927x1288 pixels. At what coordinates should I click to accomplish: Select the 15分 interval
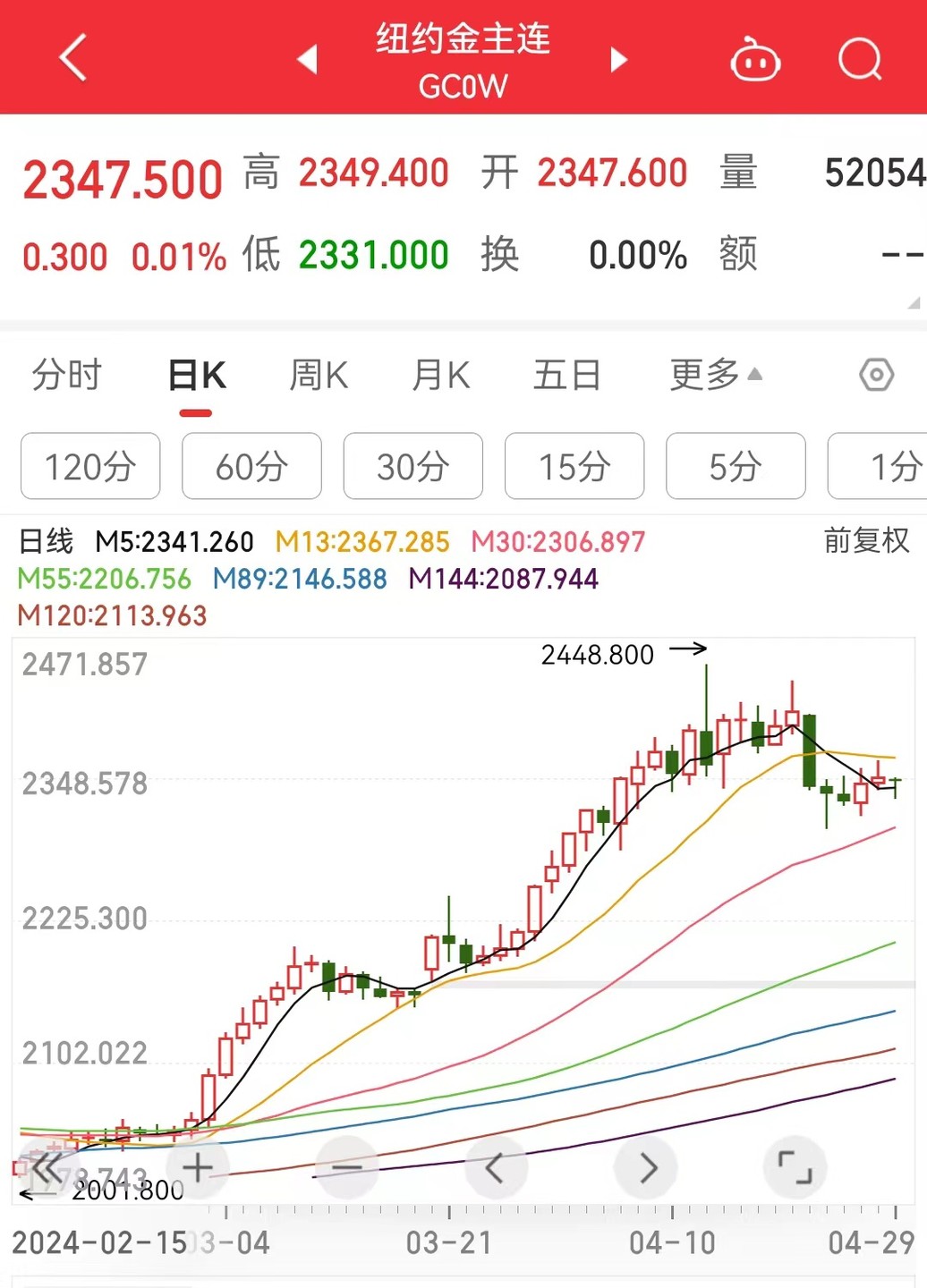pos(574,466)
